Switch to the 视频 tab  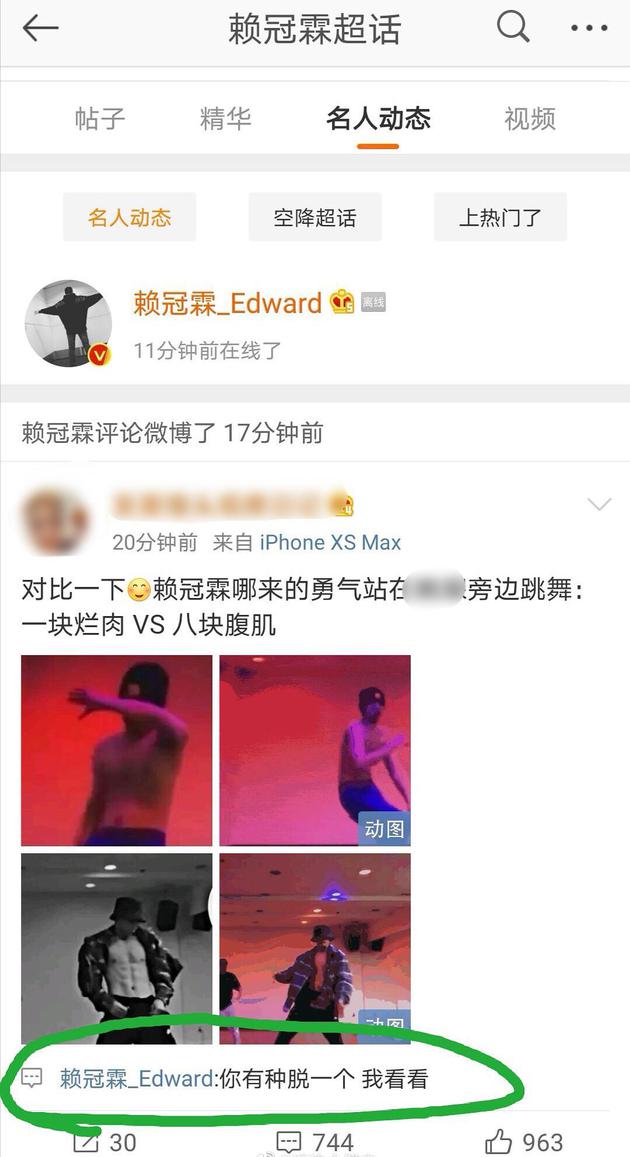coord(529,119)
